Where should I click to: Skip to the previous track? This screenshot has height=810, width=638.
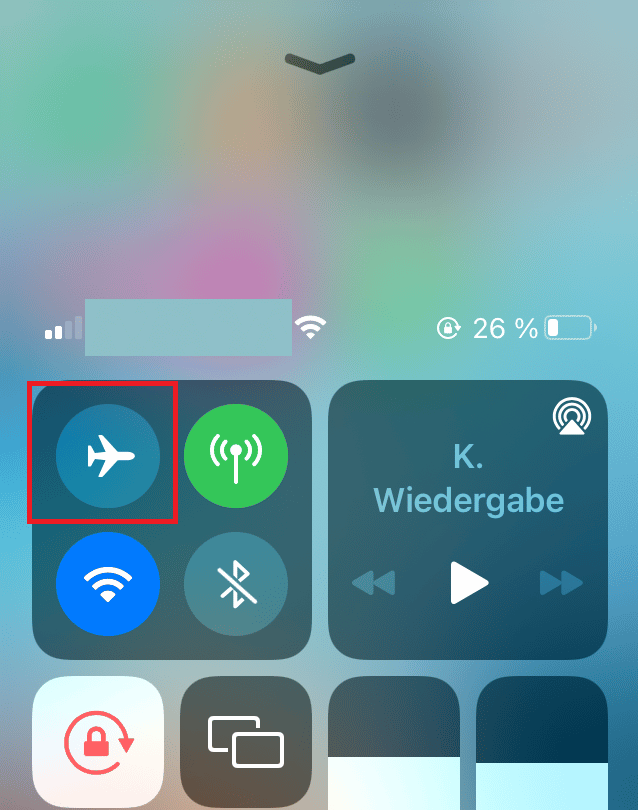tap(374, 582)
